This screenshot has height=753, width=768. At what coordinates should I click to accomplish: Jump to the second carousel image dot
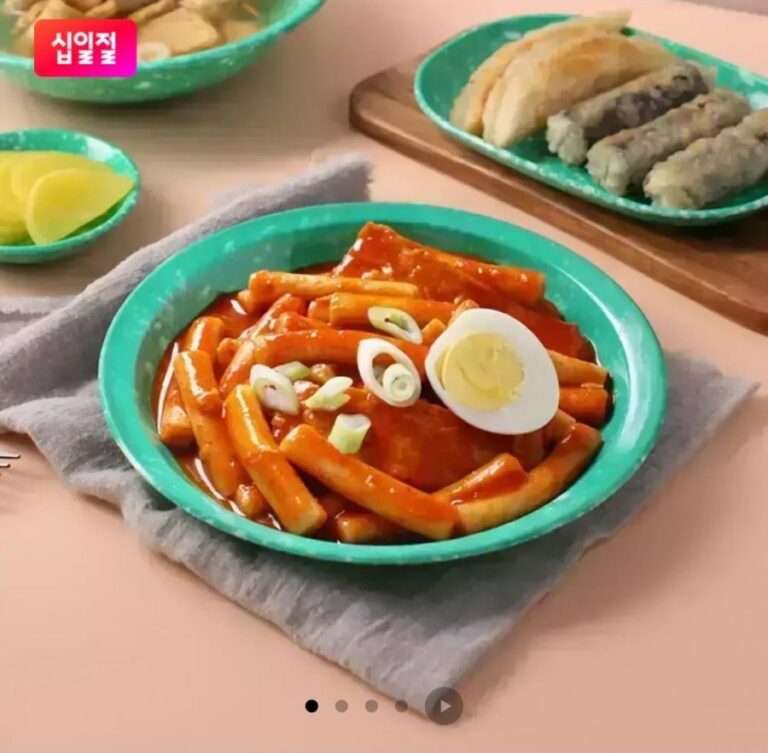pos(342,706)
